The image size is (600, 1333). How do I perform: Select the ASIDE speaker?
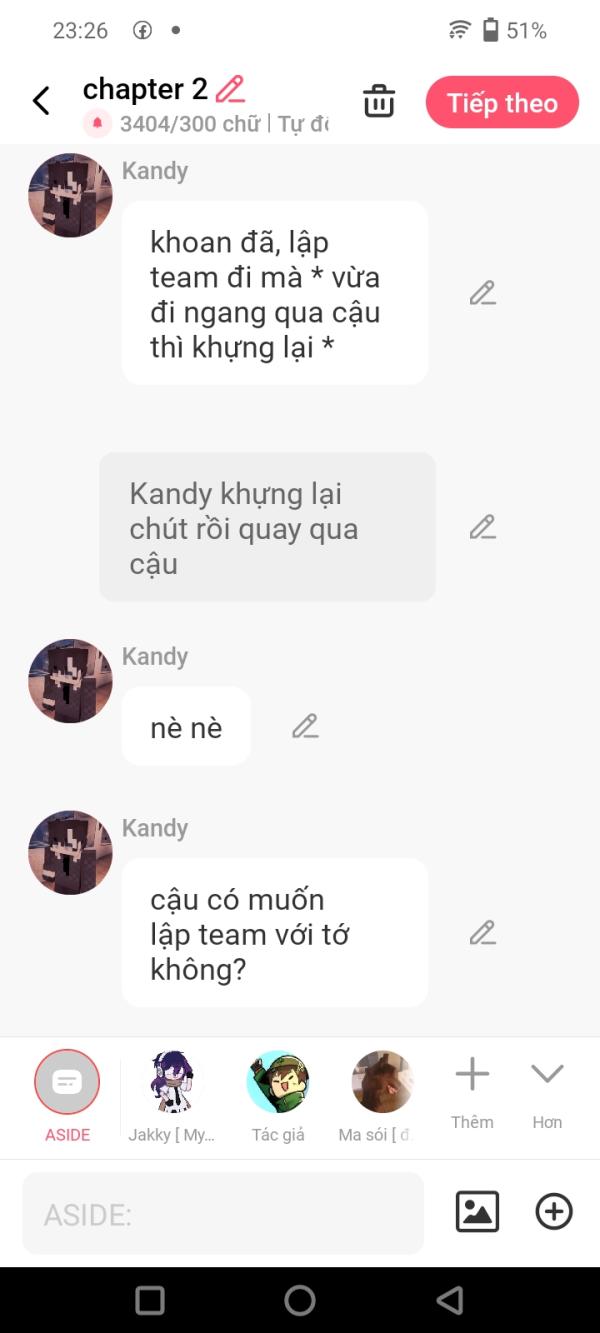point(67,1096)
